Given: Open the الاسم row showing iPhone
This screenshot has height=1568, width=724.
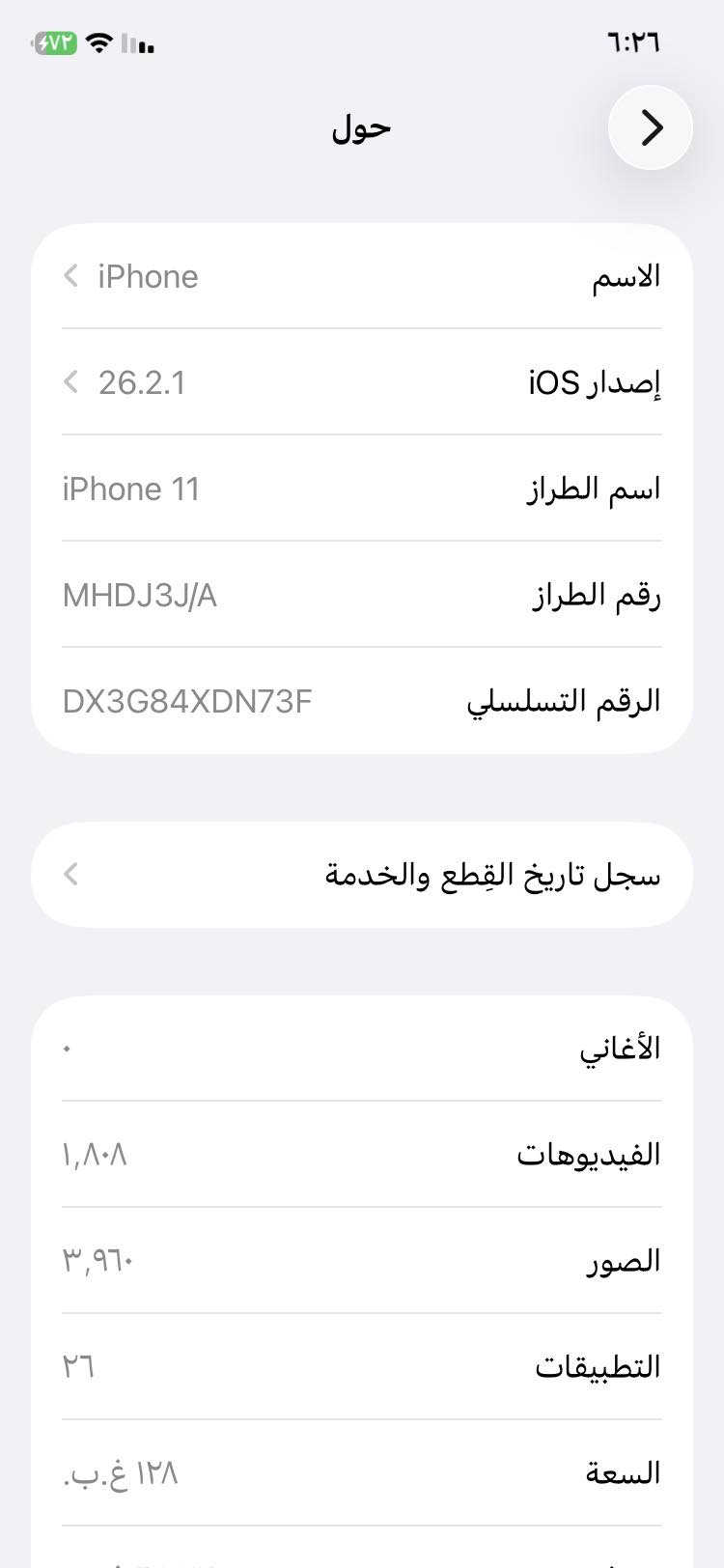Looking at the screenshot, I should [x=362, y=277].
